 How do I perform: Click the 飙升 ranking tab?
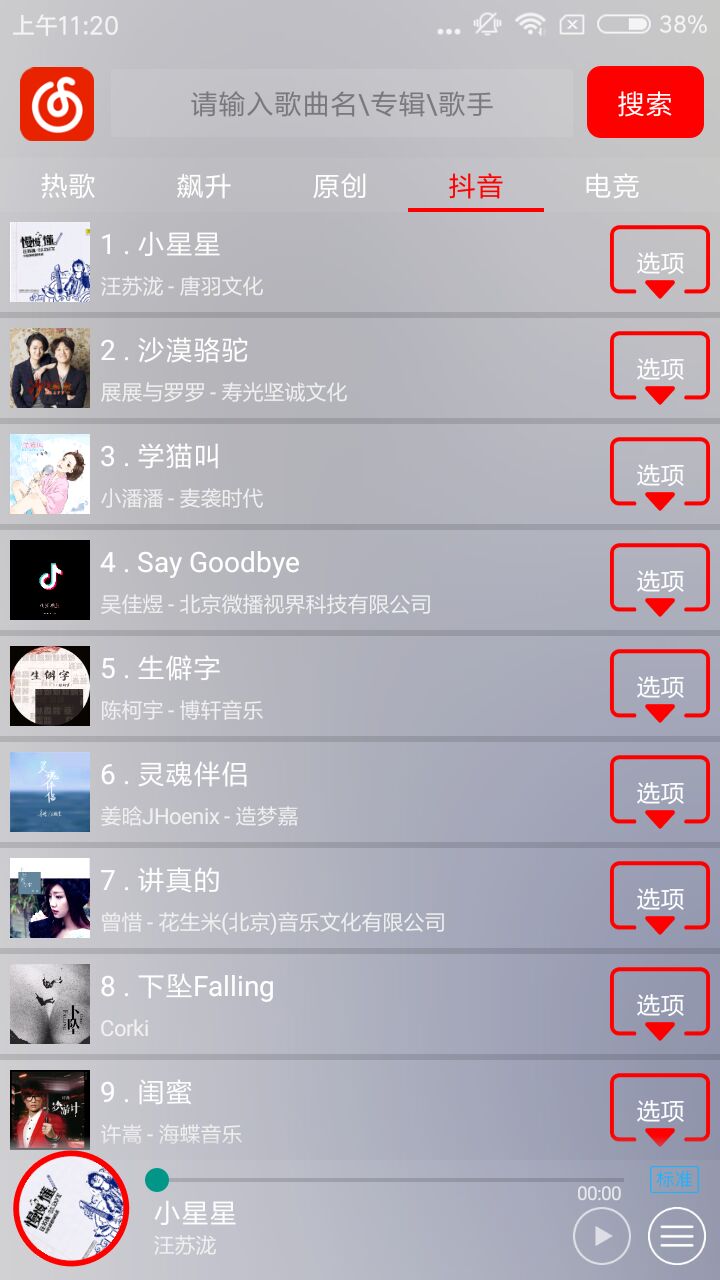(203, 186)
